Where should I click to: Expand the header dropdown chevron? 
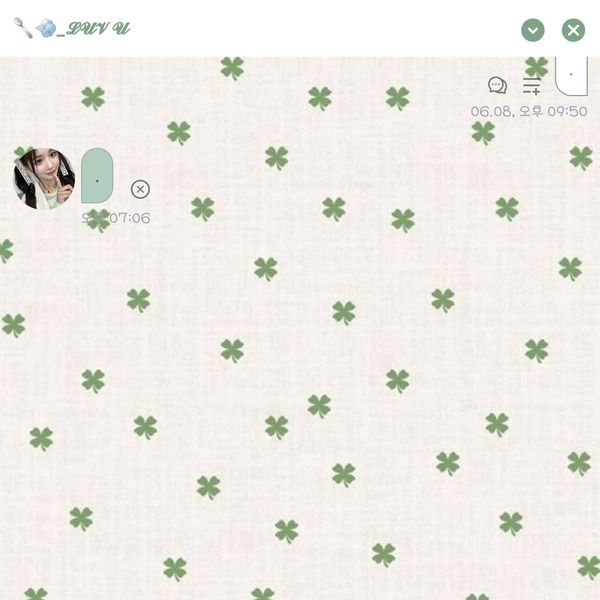(x=533, y=30)
